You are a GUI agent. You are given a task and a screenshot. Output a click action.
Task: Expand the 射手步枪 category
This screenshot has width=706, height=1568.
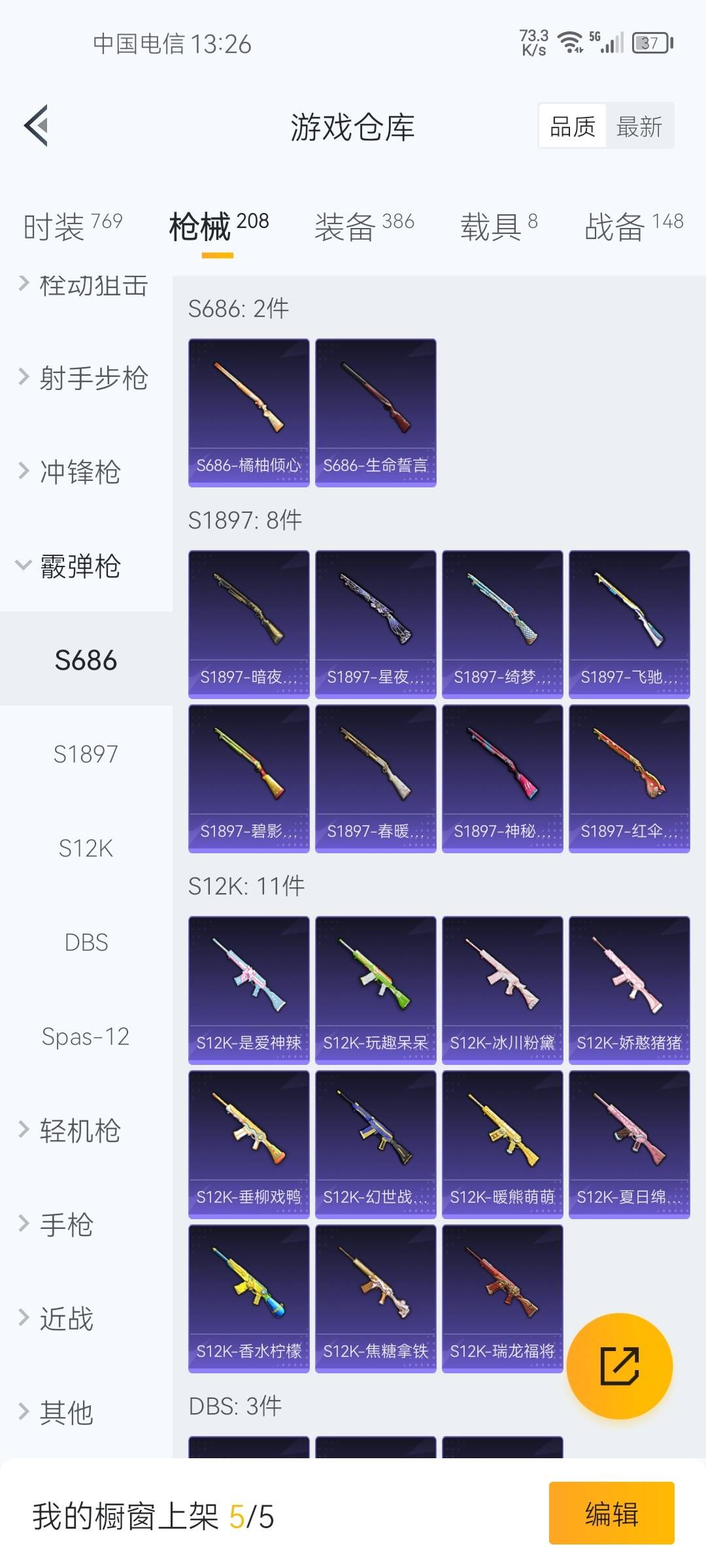point(85,378)
